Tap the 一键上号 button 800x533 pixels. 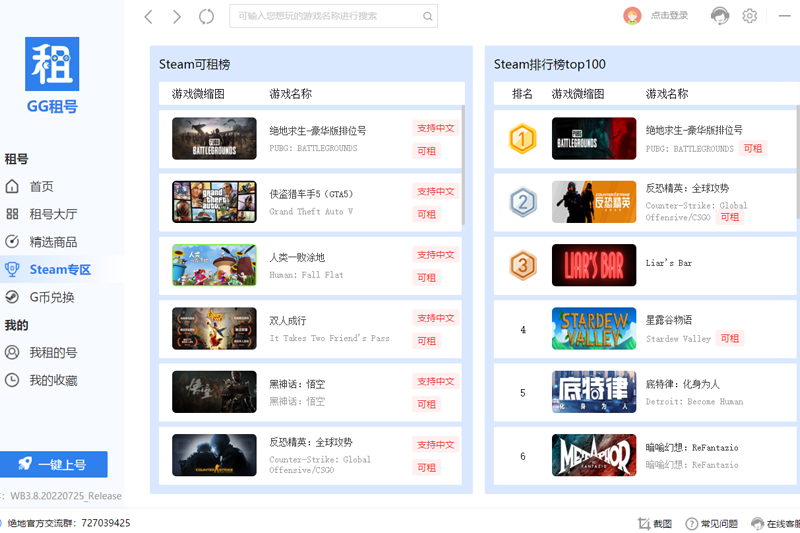coord(54,465)
